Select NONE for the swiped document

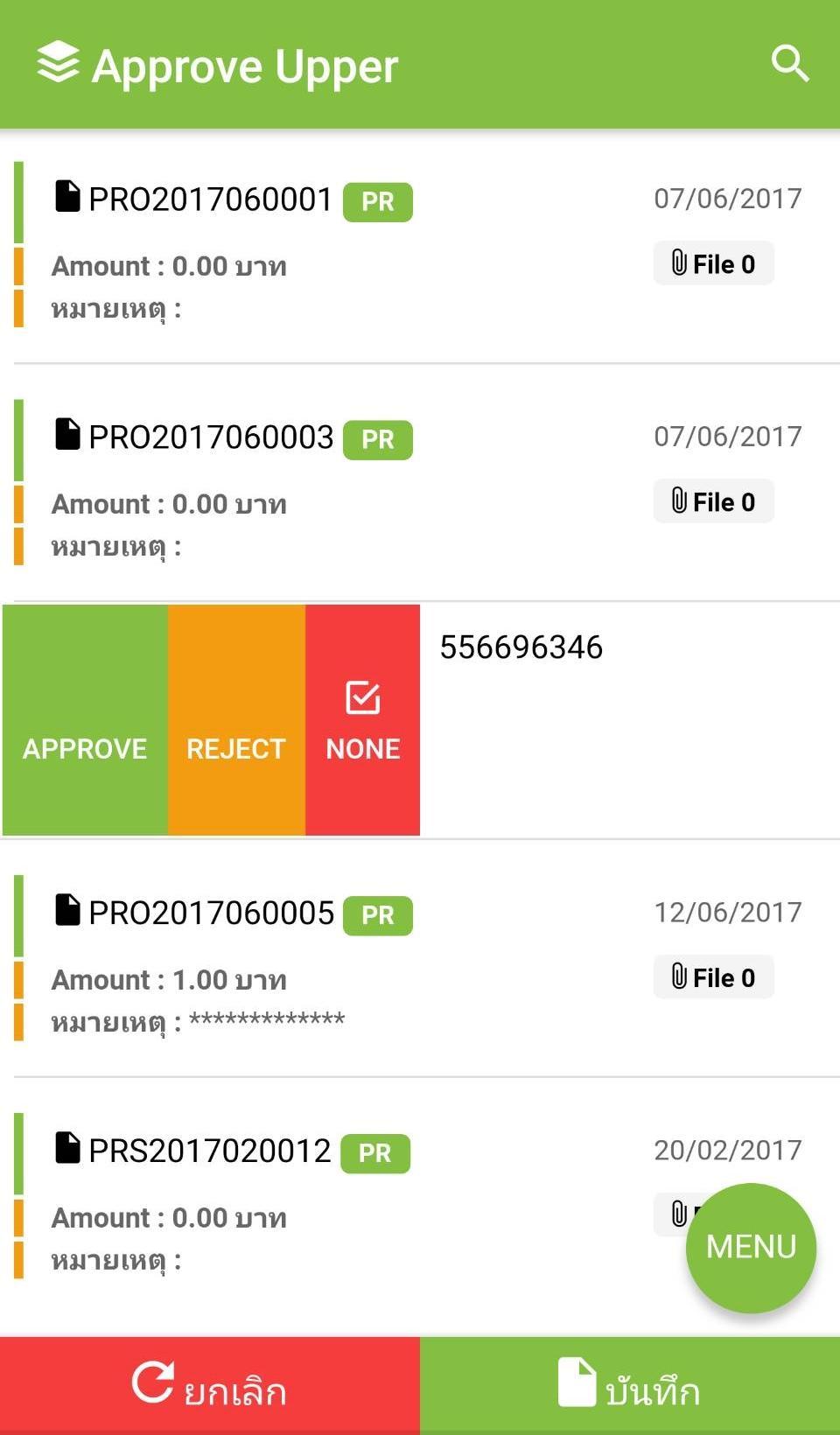click(x=362, y=720)
